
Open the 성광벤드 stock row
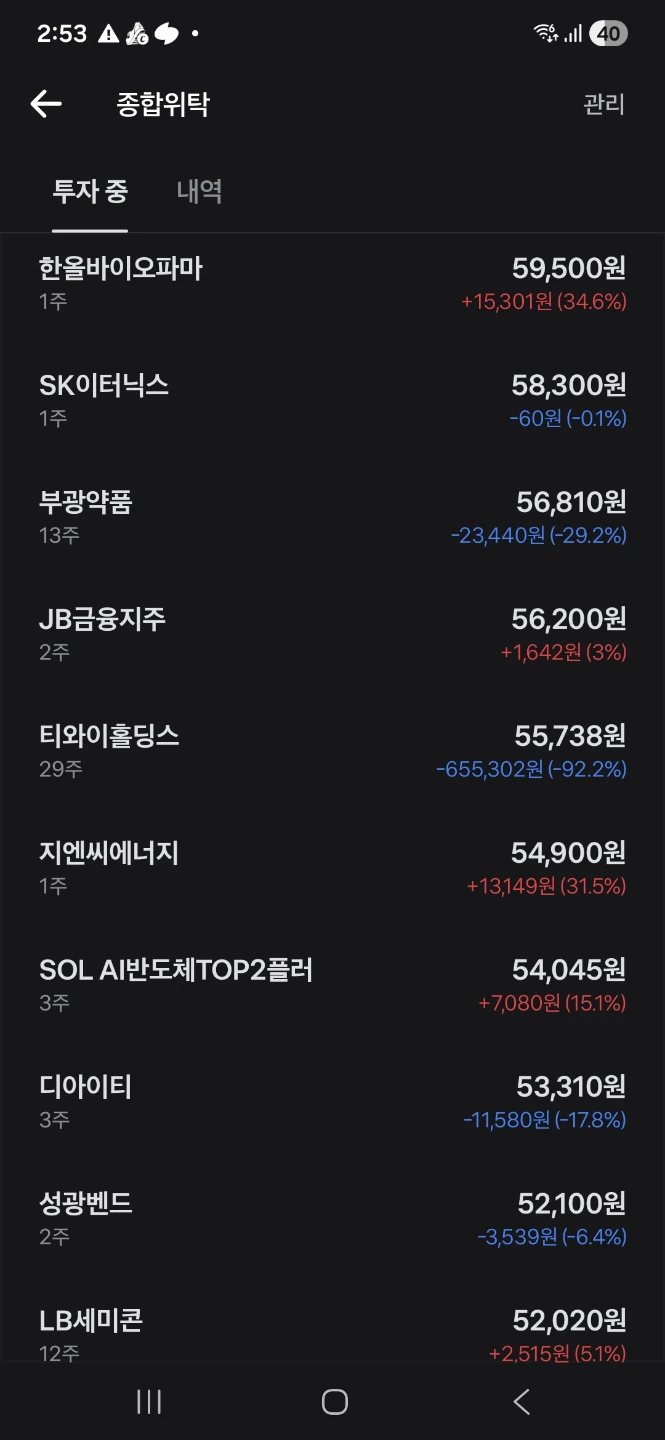click(x=332, y=1220)
